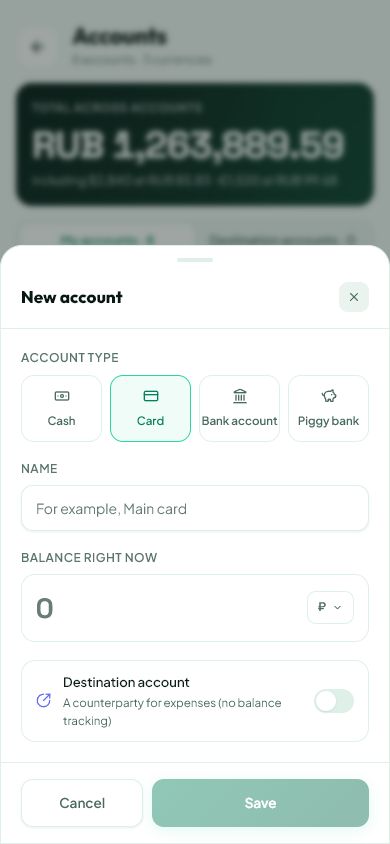Viewport: 390px width, 844px height.
Task: Choose Bank account as the type
Action: (x=239, y=409)
